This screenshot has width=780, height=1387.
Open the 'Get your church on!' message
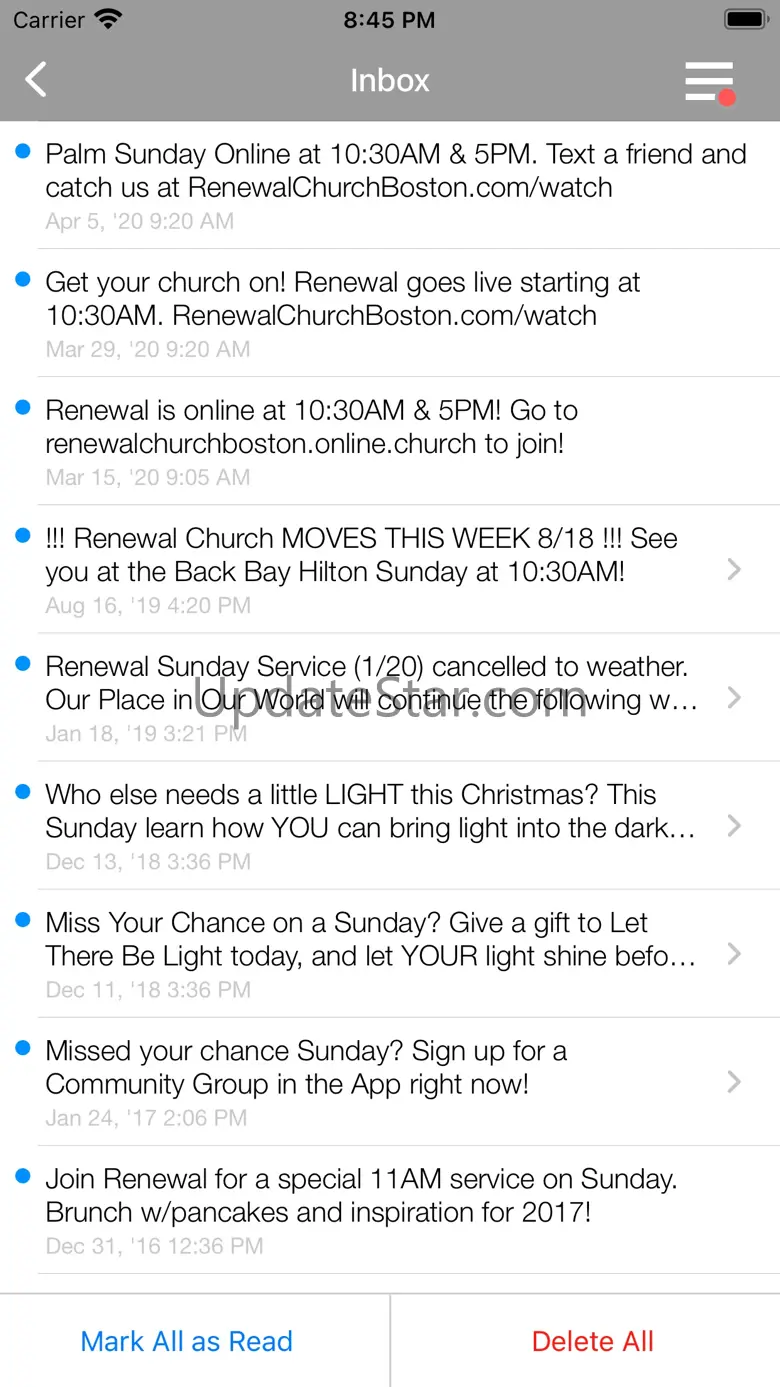point(395,313)
